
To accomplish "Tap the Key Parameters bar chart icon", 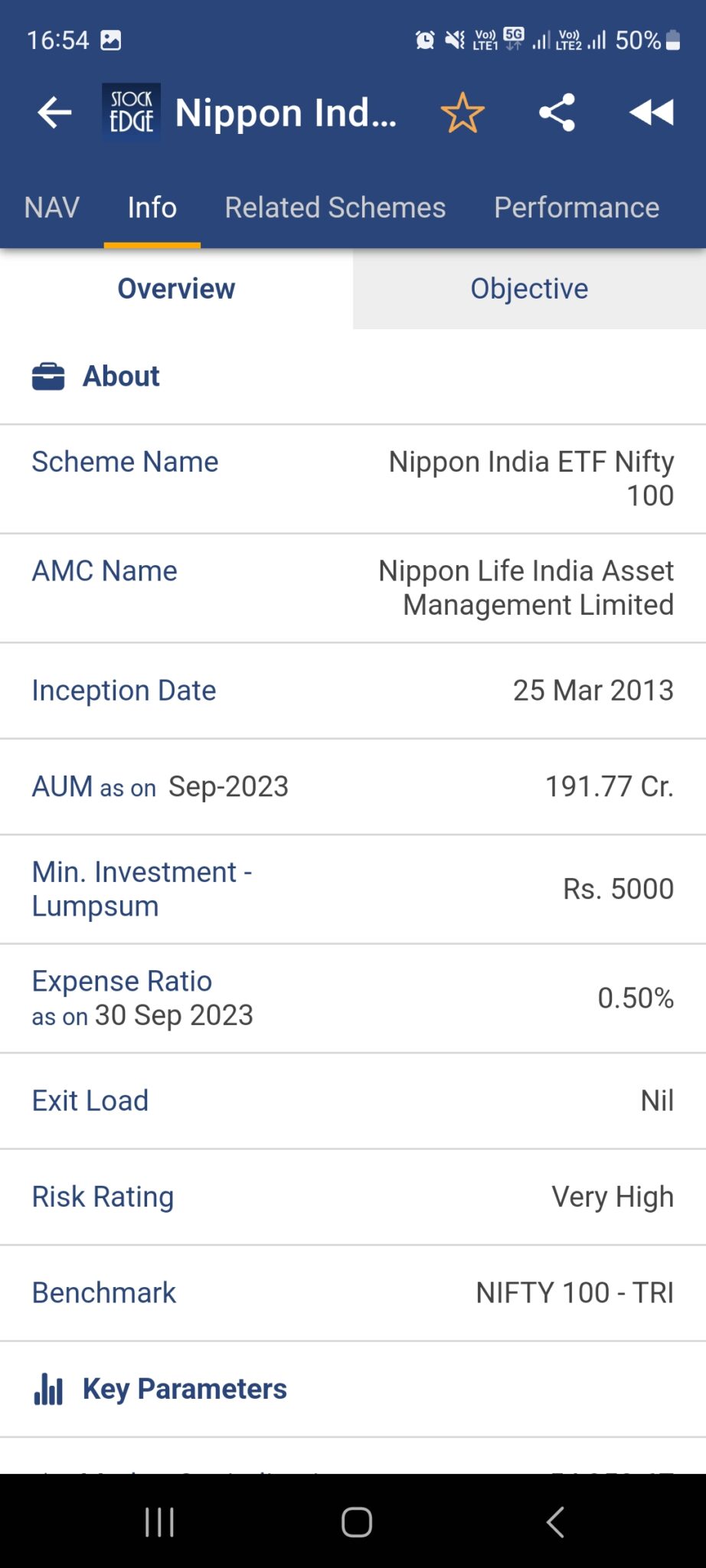I will tap(47, 1388).
